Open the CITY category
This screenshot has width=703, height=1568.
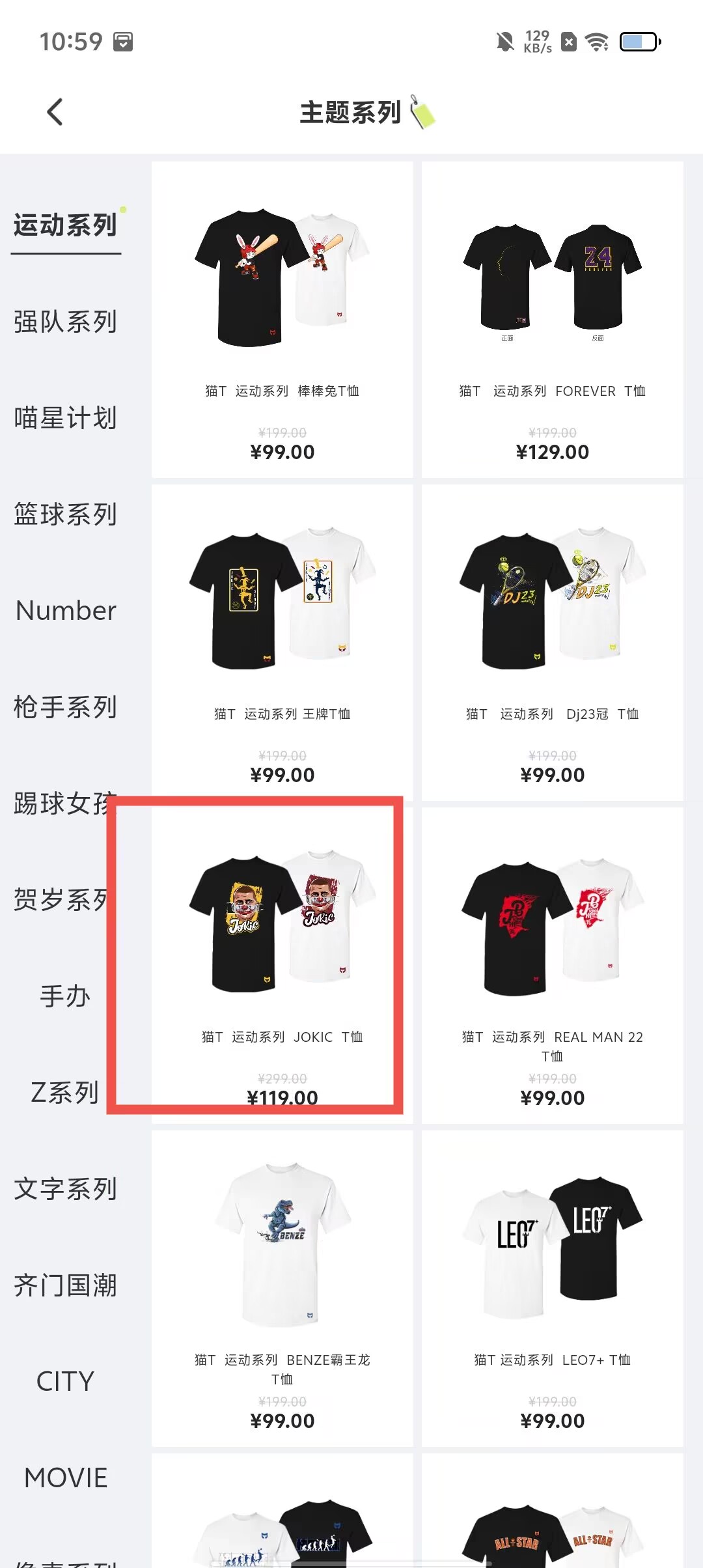pos(65,1382)
